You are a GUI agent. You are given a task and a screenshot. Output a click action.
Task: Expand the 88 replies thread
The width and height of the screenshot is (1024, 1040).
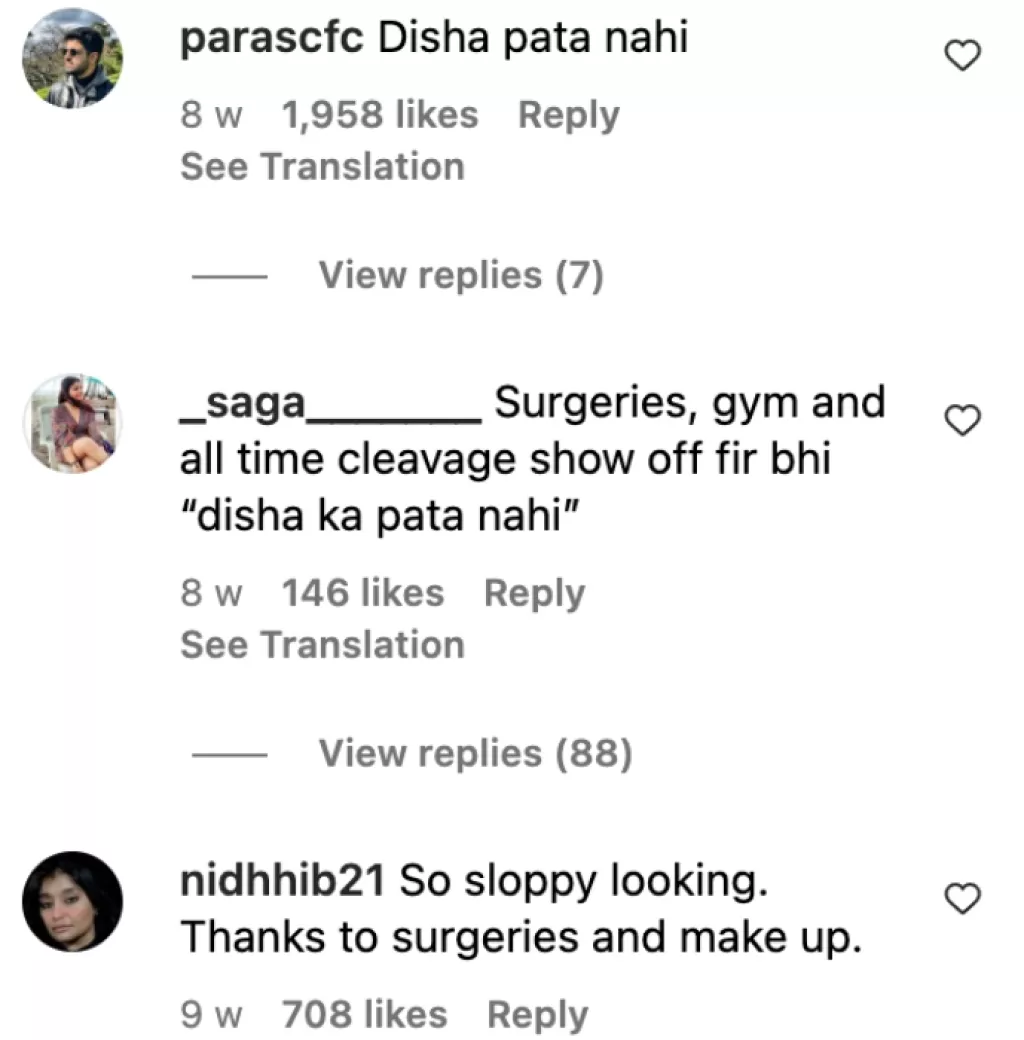coord(475,754)
